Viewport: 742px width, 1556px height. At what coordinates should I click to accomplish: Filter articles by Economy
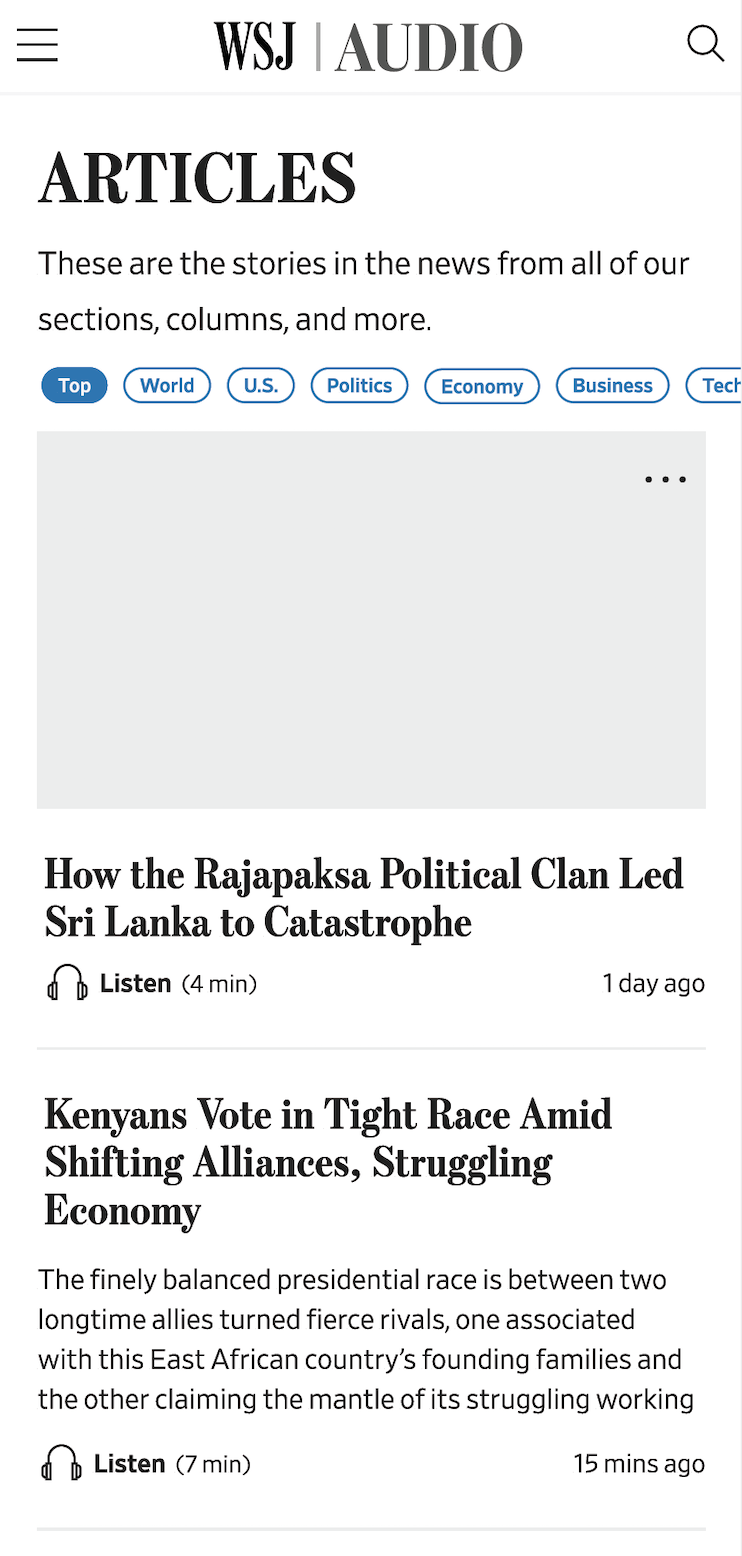click(482, 386)
